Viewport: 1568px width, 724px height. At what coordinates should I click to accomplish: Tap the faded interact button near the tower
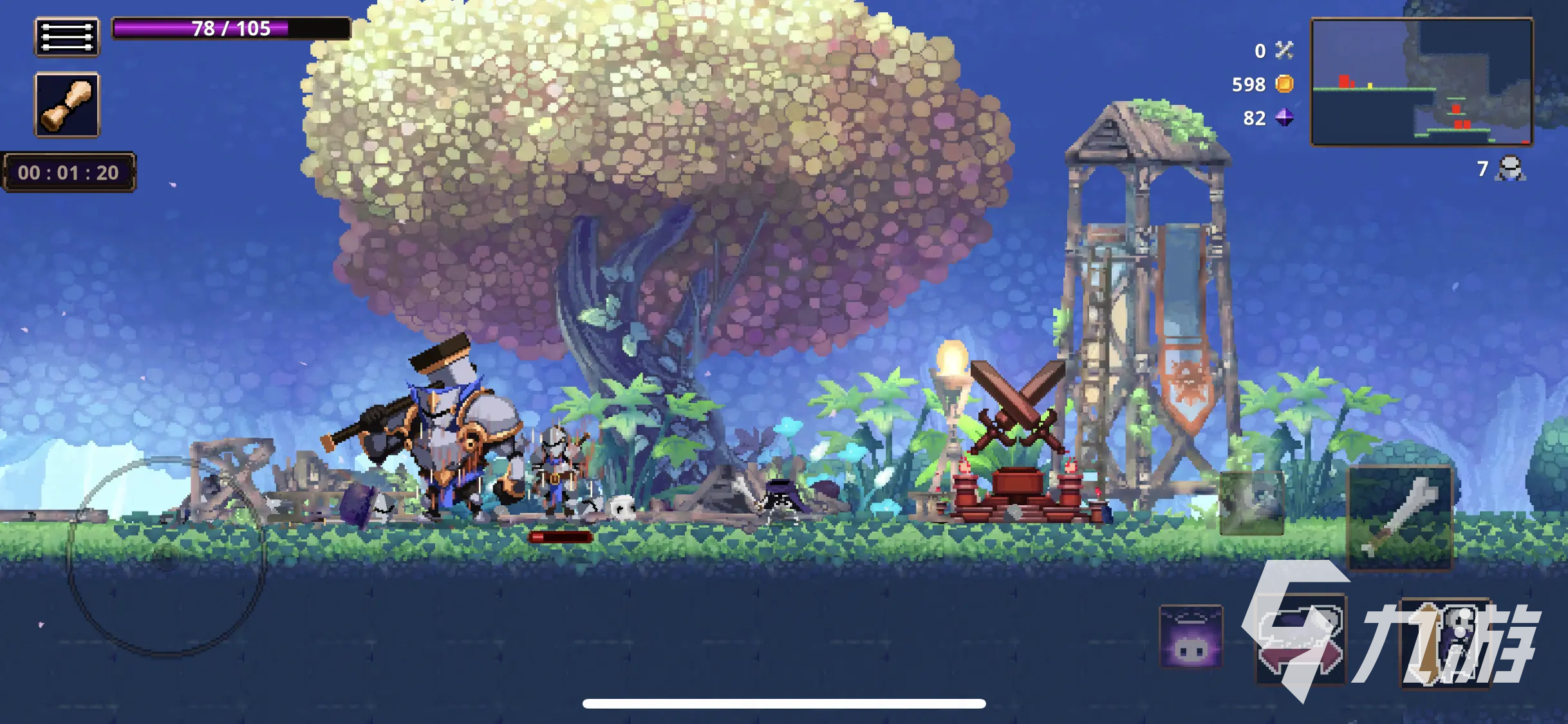pos(1251,503)
